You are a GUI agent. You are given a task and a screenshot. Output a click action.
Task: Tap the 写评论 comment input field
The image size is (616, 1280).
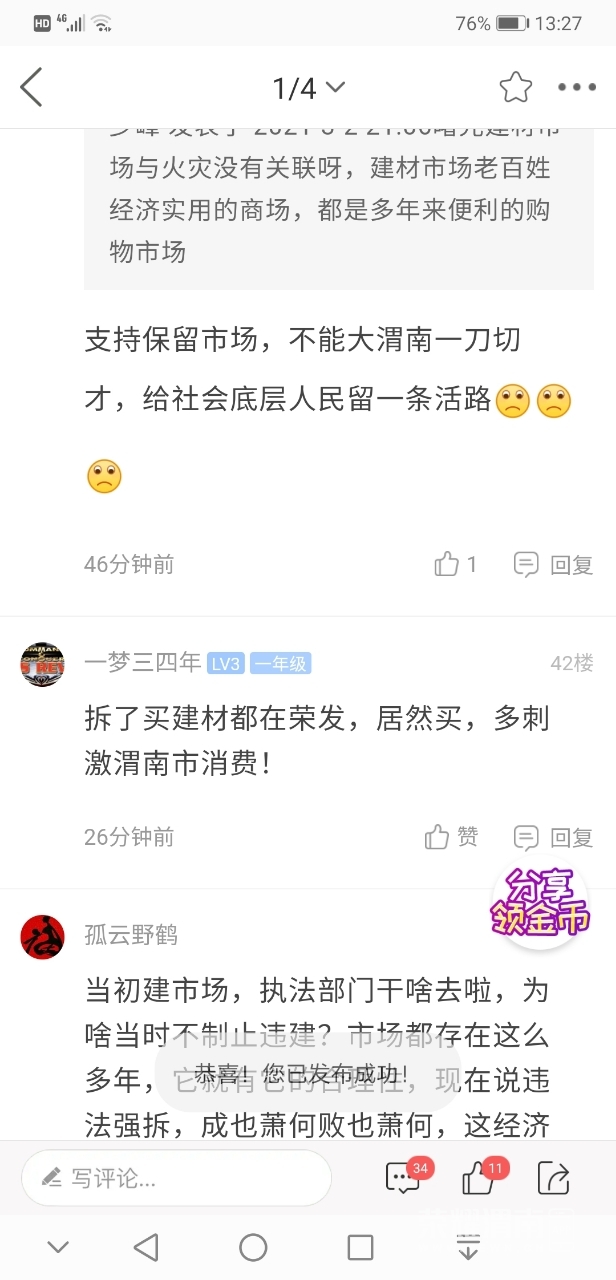[176, 1178]
